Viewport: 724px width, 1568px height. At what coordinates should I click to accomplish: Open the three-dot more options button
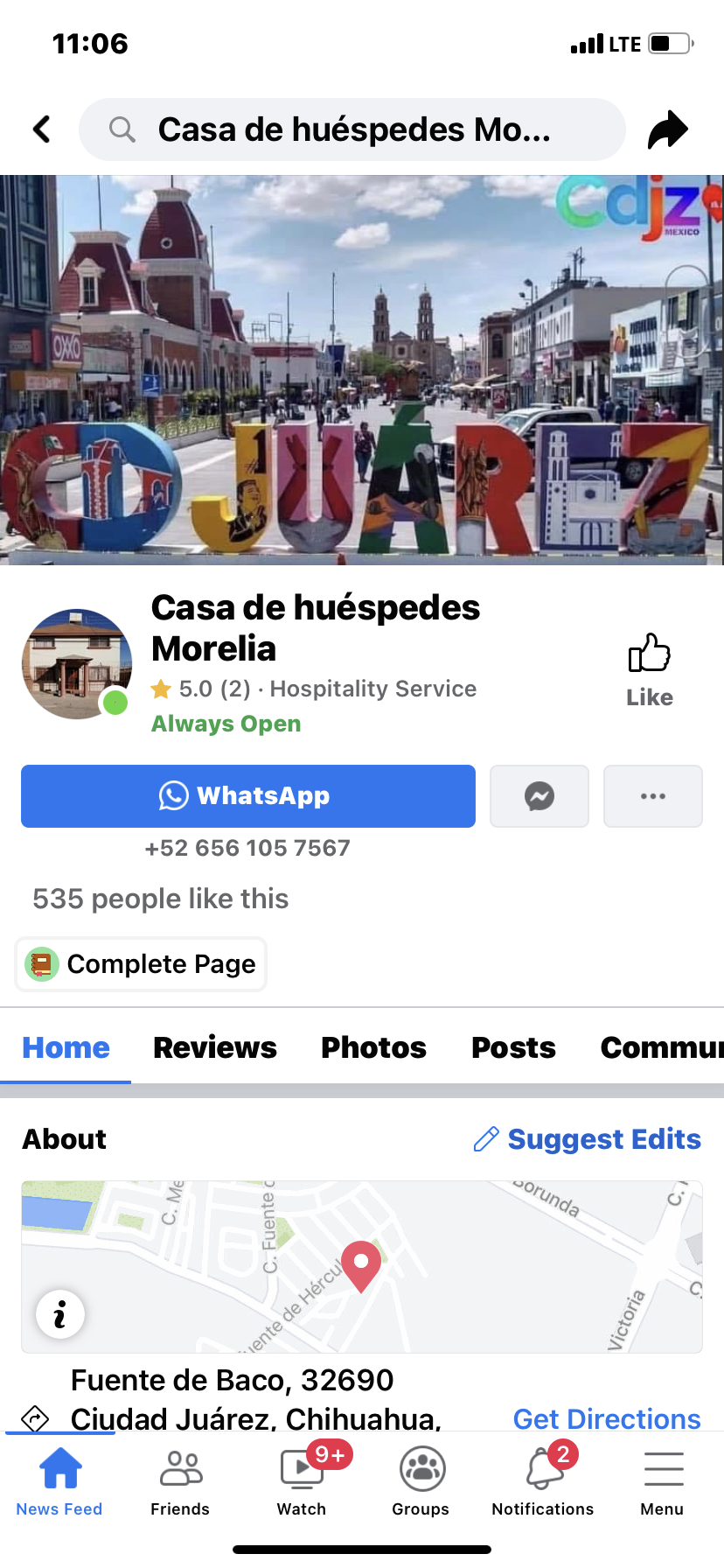(x=653, y=796)
